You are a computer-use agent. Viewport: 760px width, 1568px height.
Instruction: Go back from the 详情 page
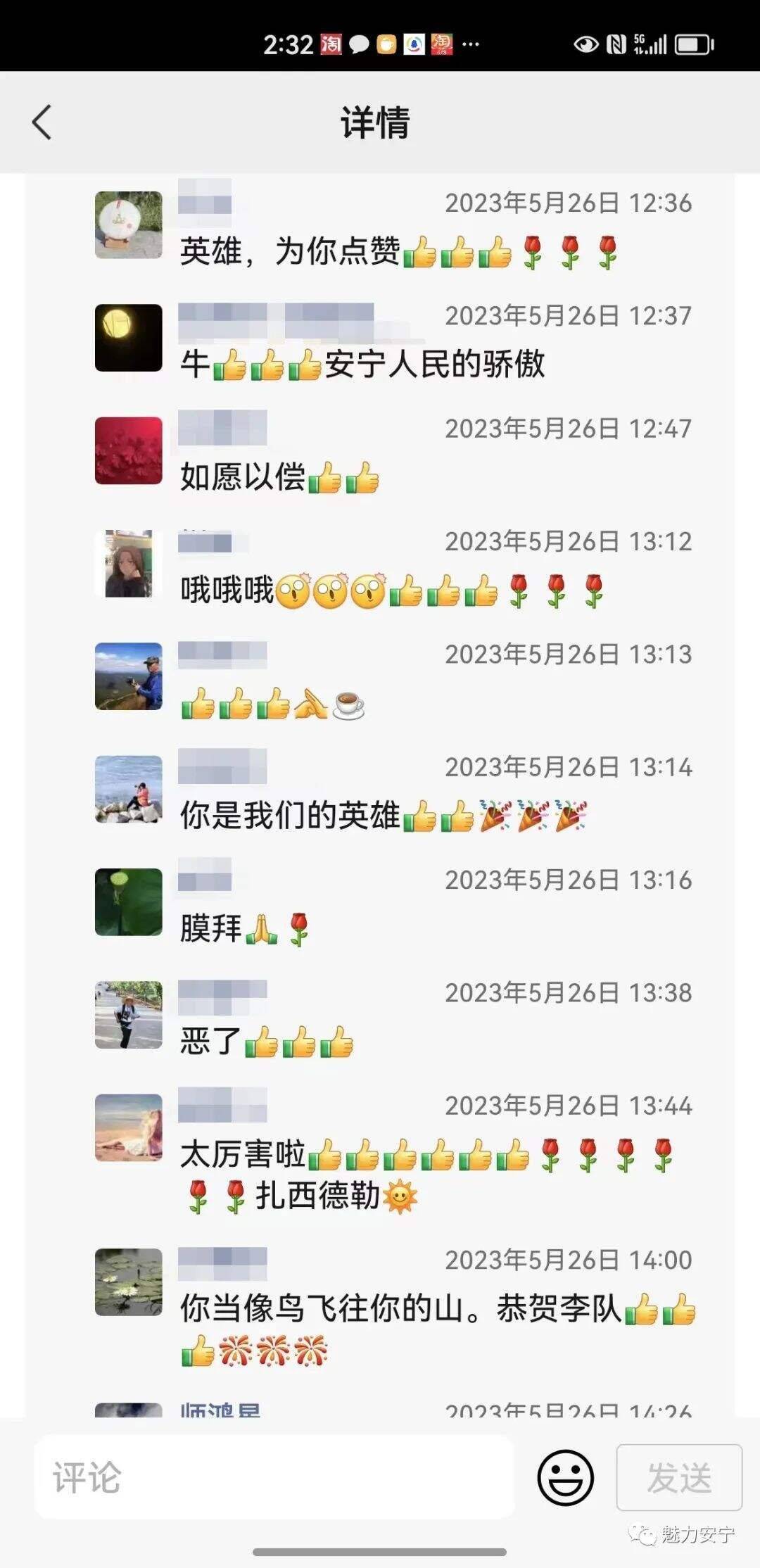(x=42, y=122)
